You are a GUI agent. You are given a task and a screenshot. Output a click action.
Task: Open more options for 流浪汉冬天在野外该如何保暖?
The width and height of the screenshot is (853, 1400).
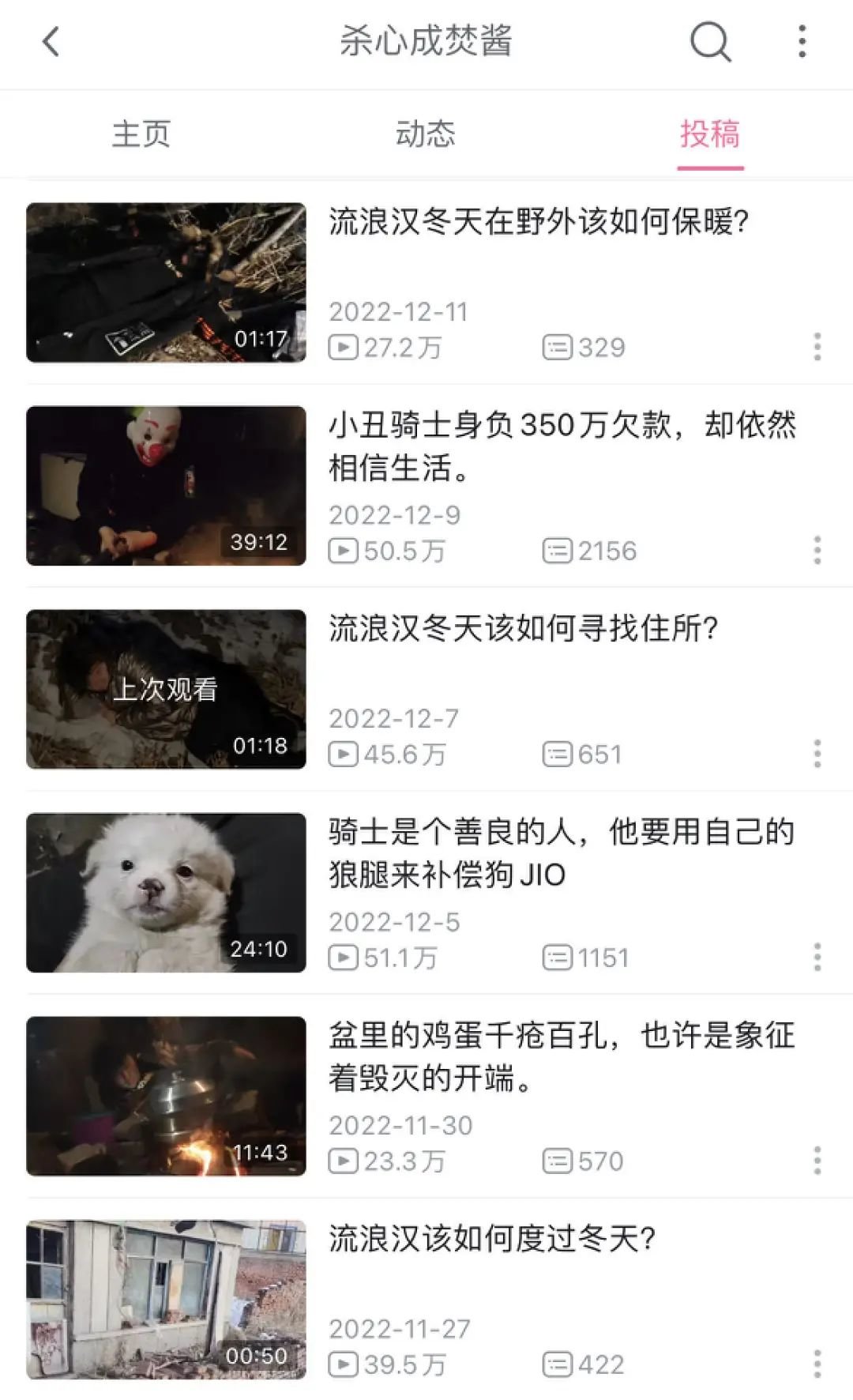pyautogui.click(x=817, y=347)
